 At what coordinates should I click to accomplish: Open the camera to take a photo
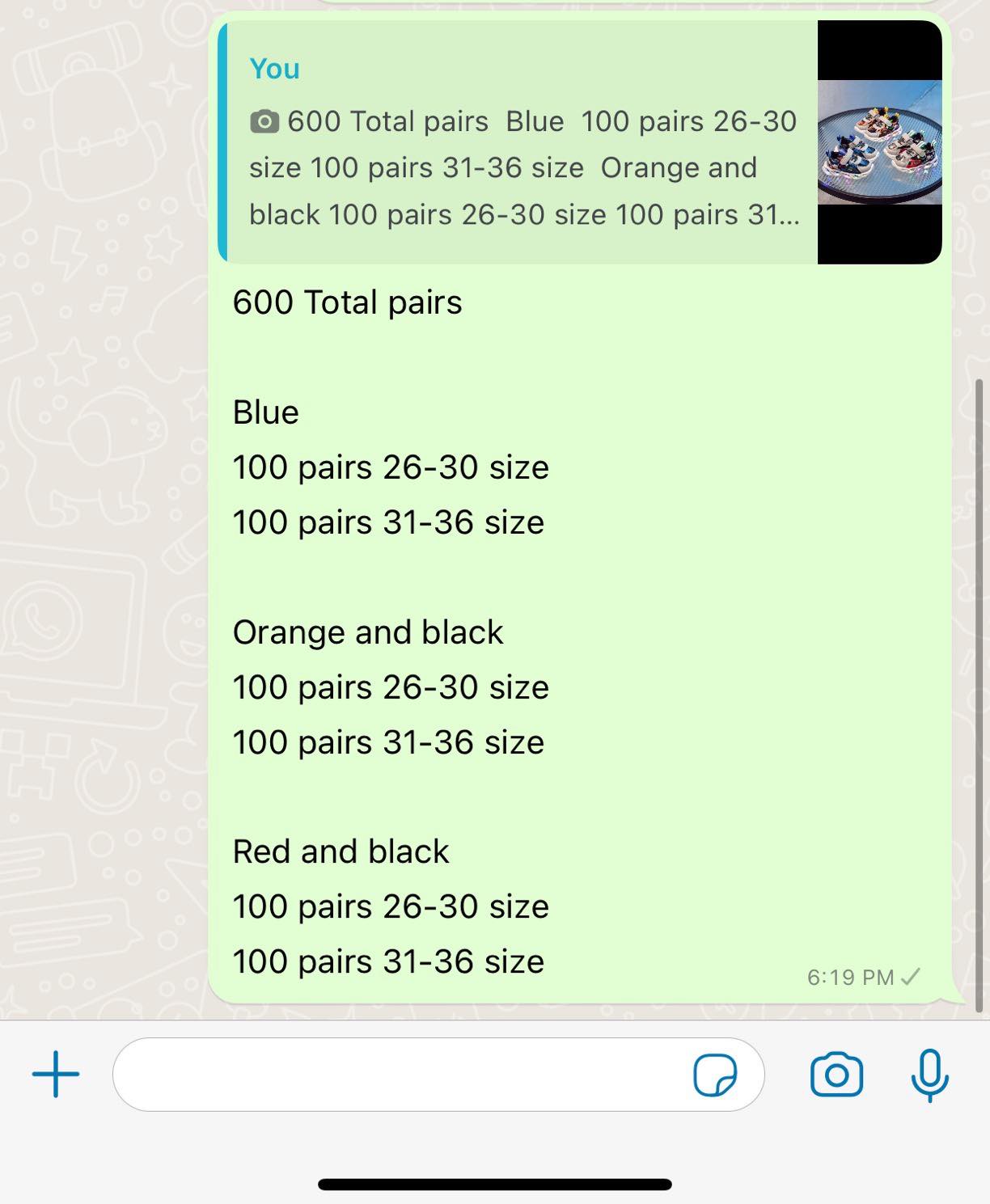point(836,1075)
